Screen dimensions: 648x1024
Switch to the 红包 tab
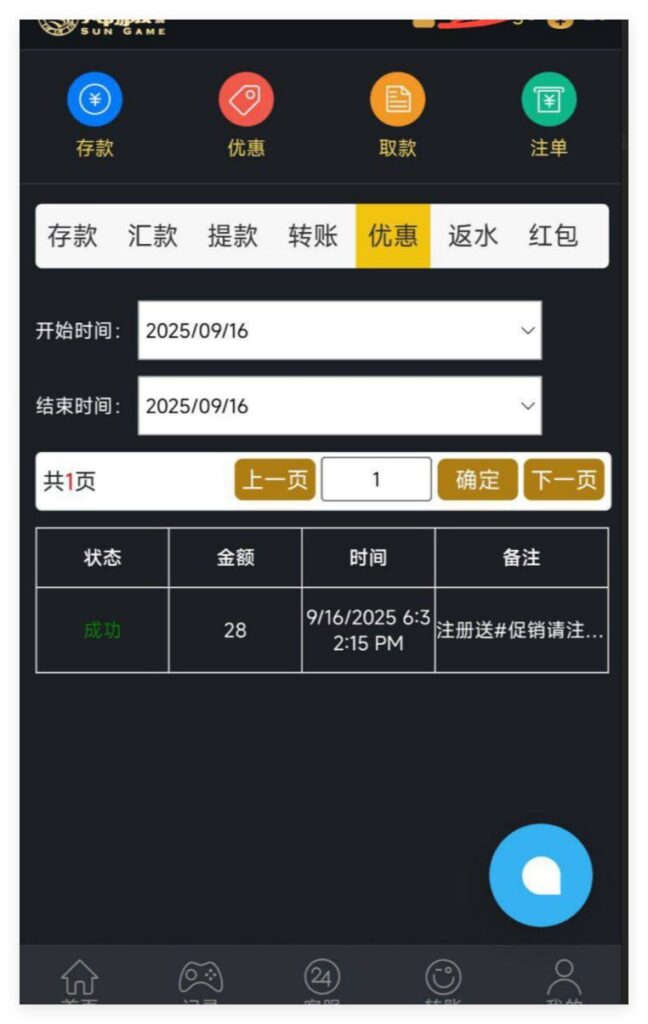point(553,236)
